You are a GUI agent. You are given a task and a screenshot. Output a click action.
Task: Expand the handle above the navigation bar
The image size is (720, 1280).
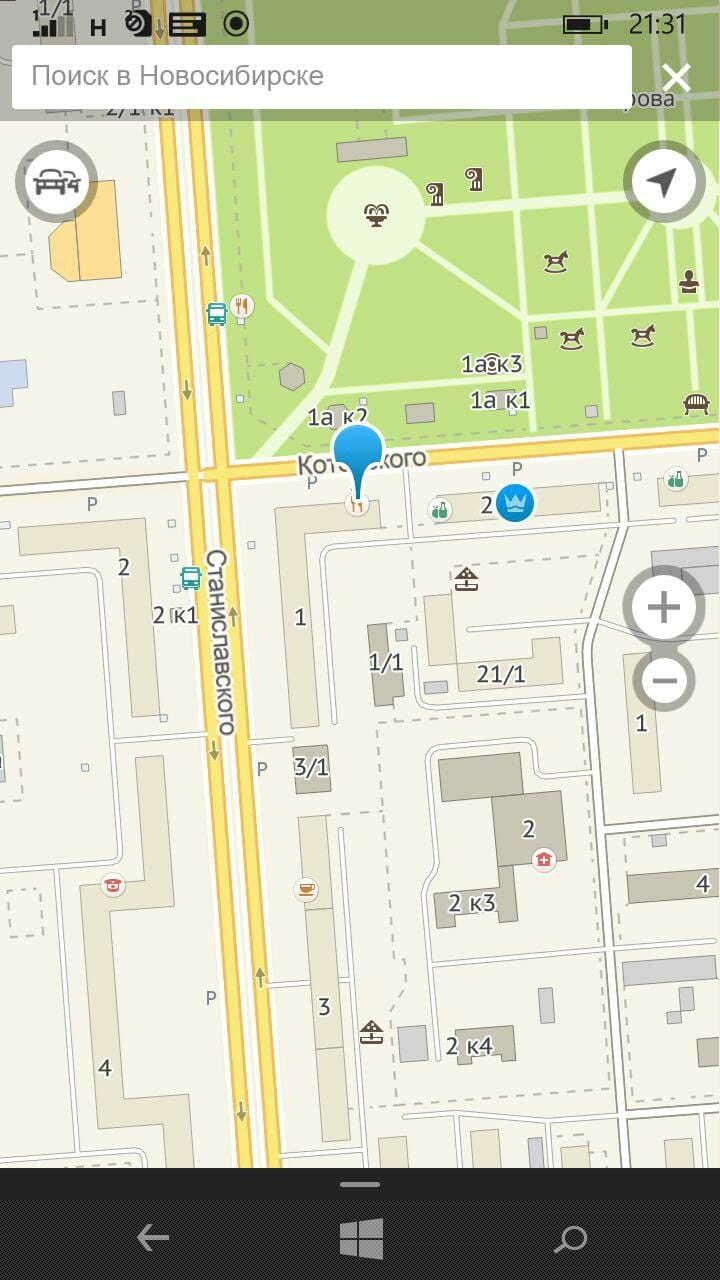pyautogui.click(x=360, y=1184)
